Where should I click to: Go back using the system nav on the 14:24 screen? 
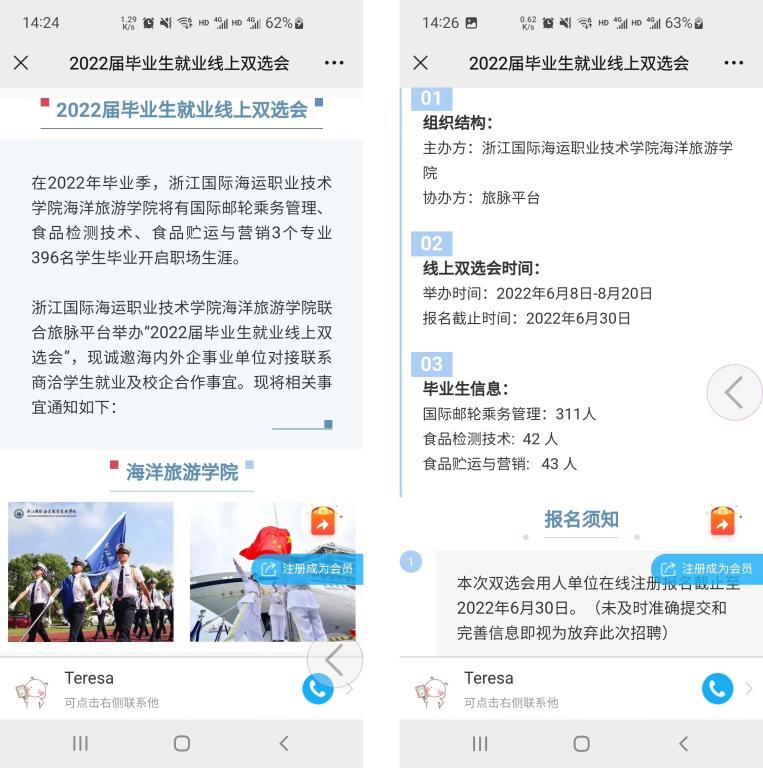[284, 743]
